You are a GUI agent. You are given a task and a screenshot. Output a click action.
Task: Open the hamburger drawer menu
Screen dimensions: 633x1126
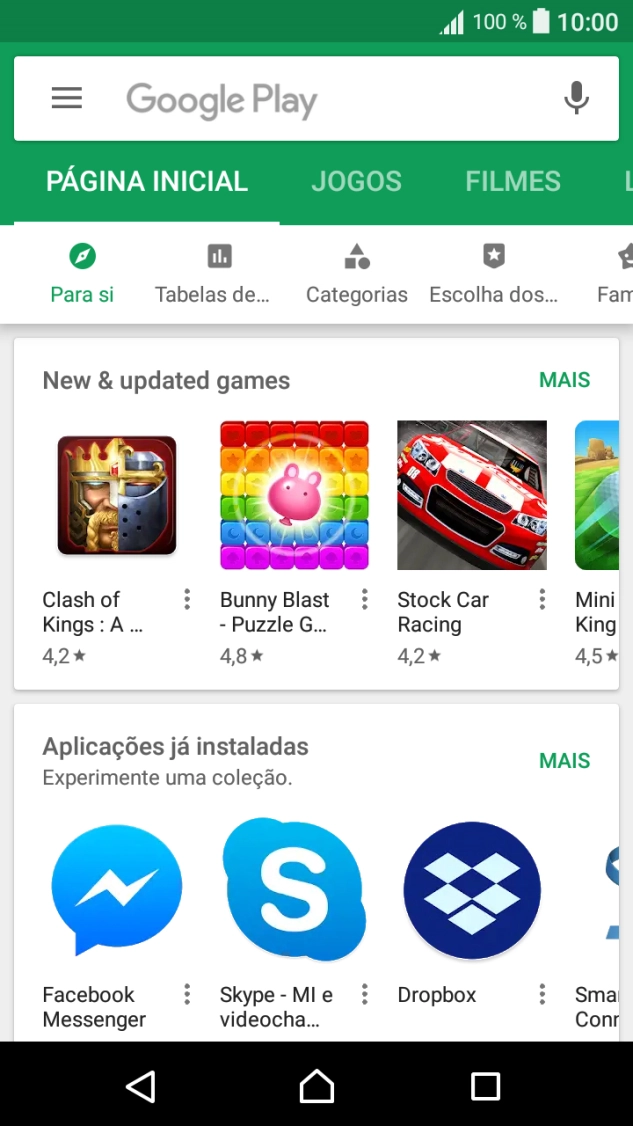[x=67, y=98]
